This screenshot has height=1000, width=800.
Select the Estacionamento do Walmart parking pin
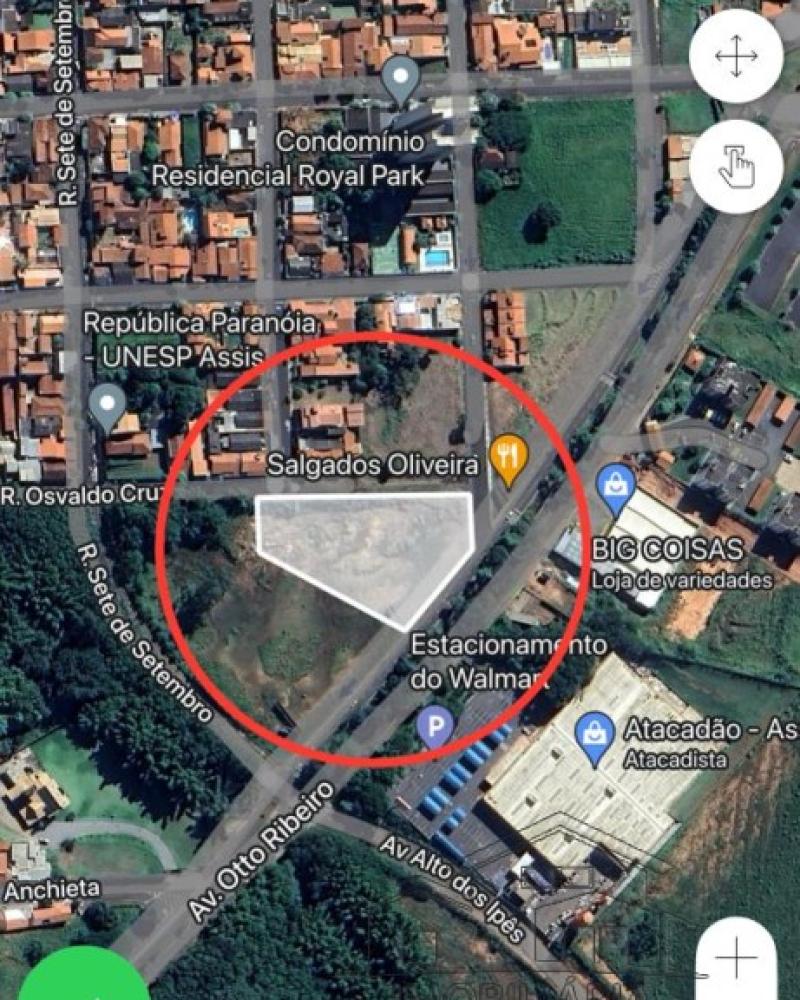click(x=435, y=727)
